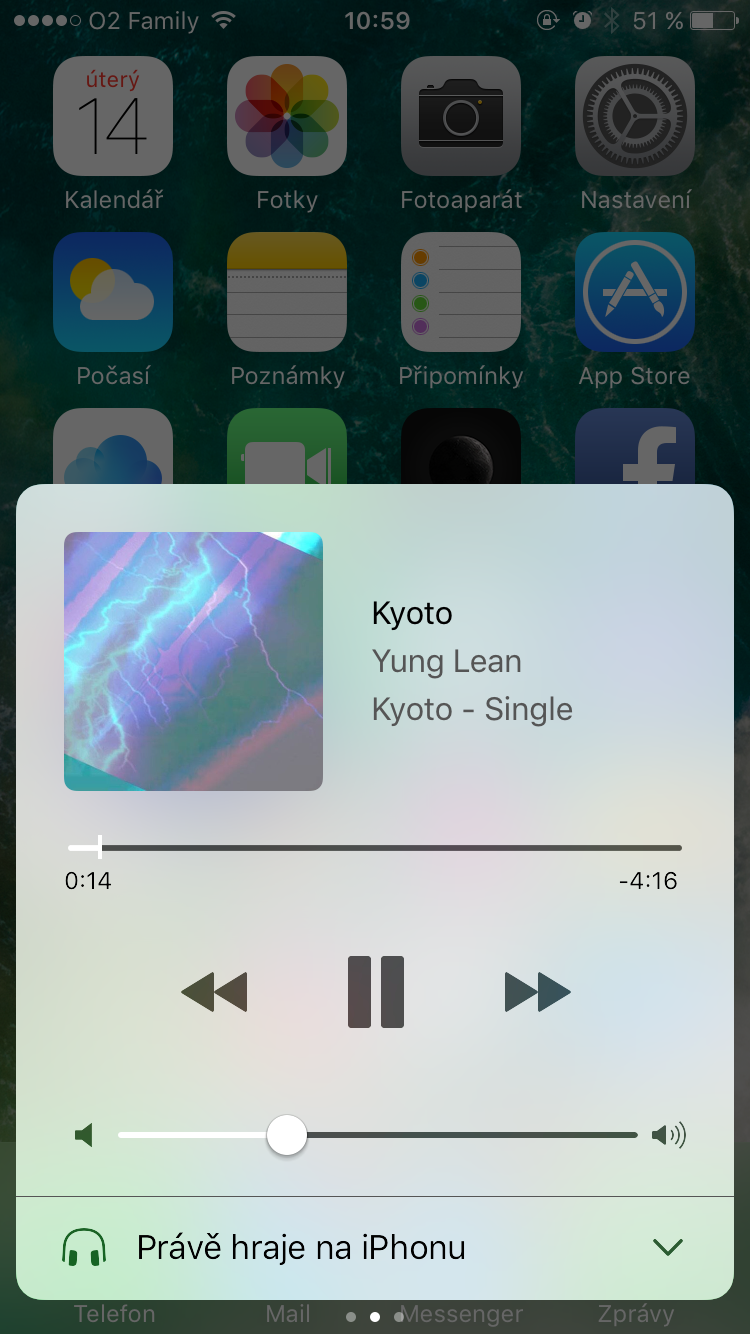The width and height of the screenshot is (750, 1334).
Task: Open the Poznámky notes app
Action: (287, 292)
